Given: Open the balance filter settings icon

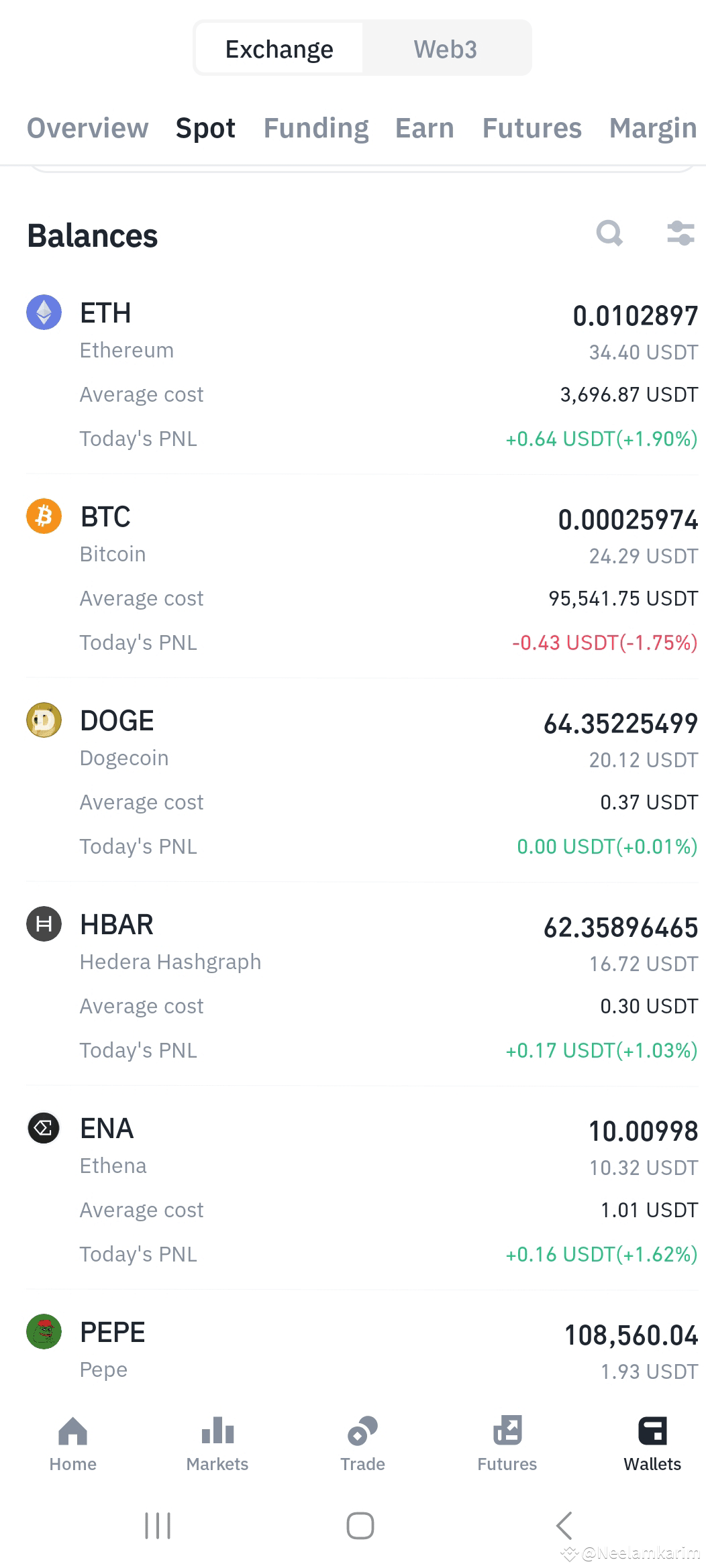Looking at the screenshot, I should click(680, 234).
